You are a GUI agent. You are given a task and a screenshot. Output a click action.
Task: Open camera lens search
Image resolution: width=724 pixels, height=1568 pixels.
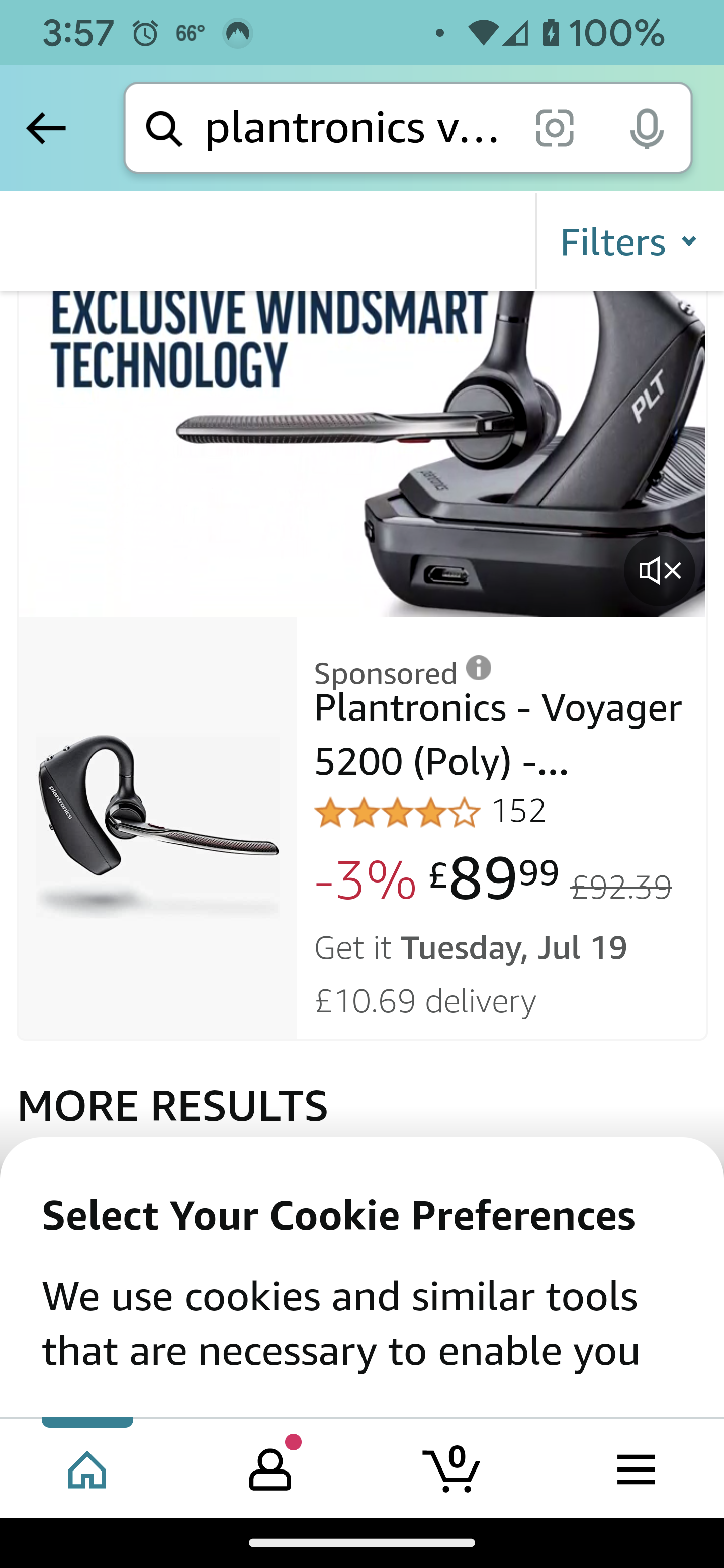pyautogui.click(x=554, y=129)
